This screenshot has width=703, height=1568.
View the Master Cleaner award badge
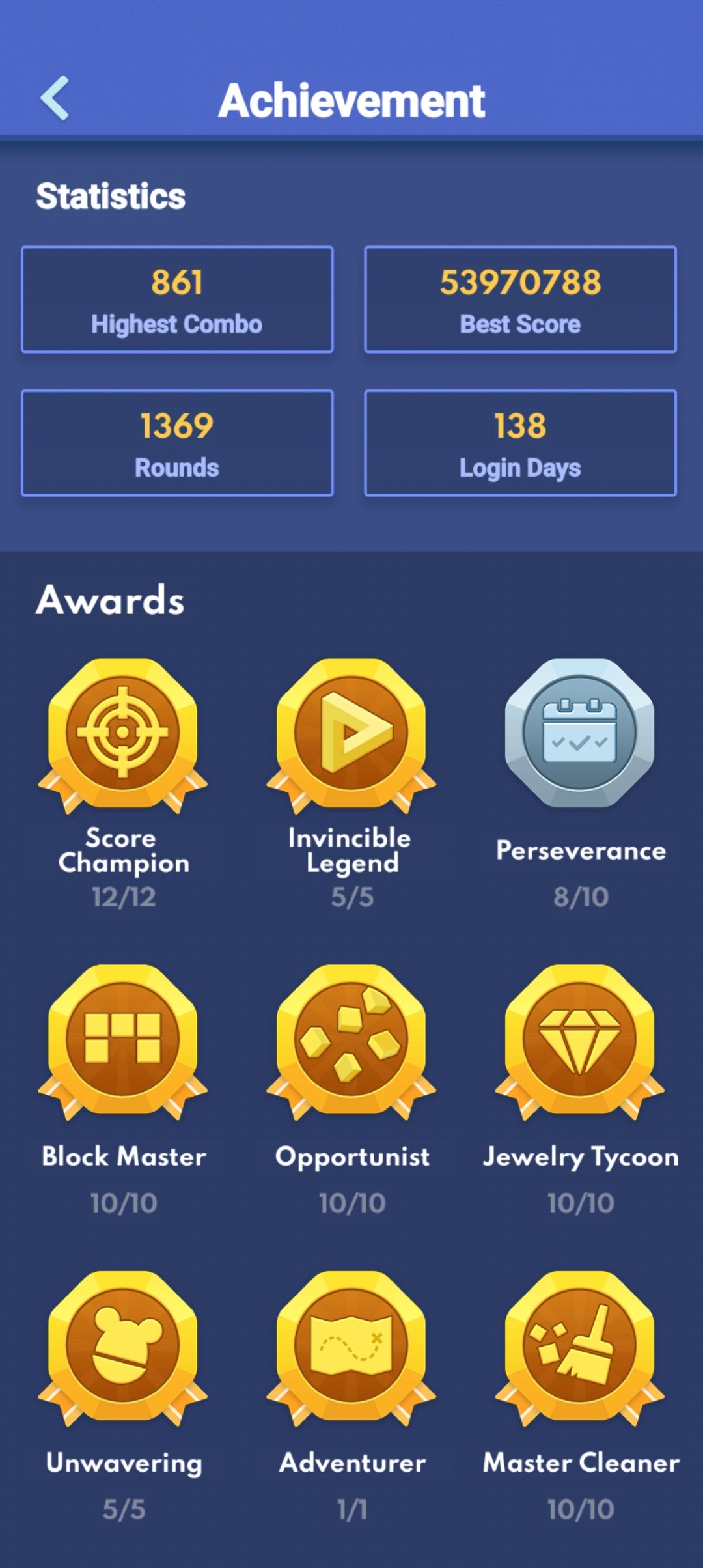(x=580, y=1347)
